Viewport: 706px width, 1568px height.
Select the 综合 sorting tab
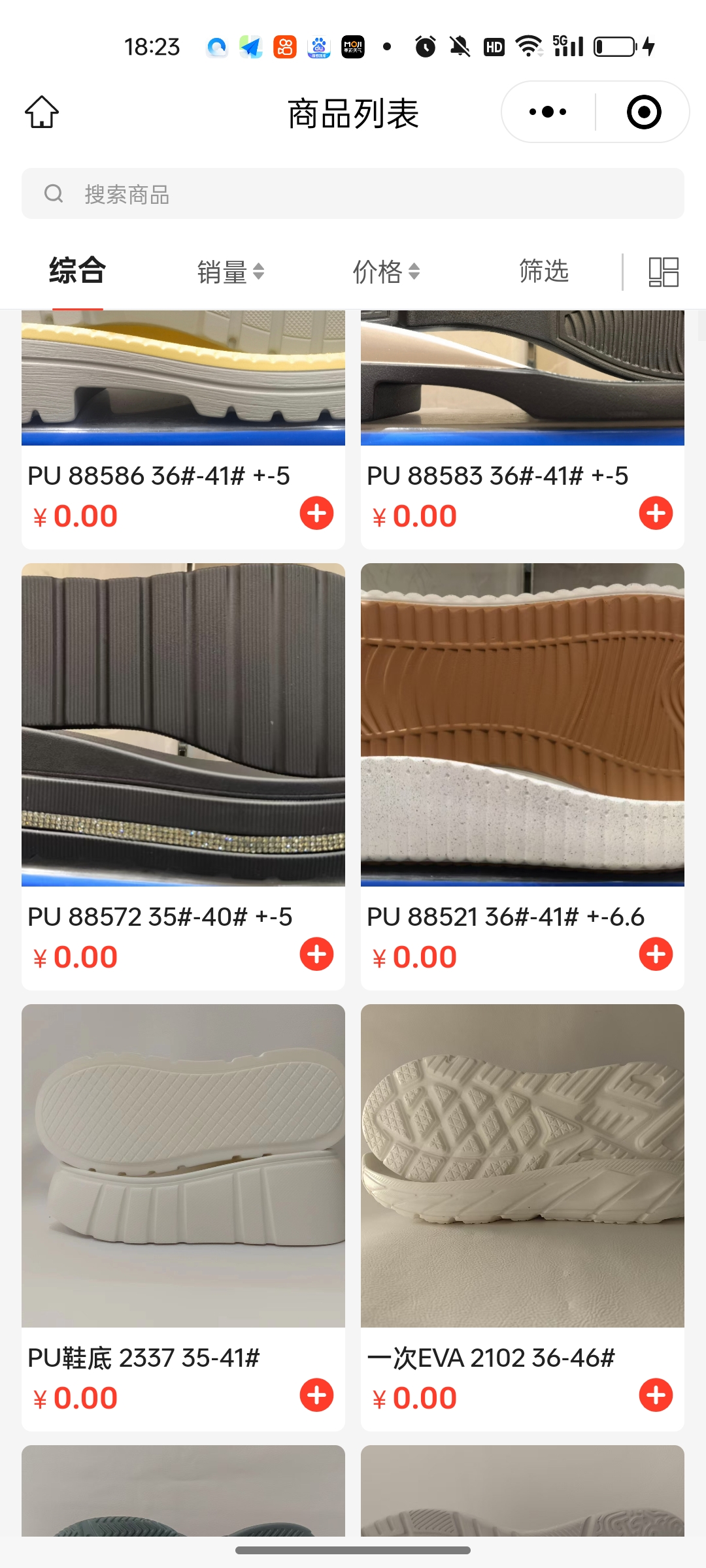tap(77, 270)
